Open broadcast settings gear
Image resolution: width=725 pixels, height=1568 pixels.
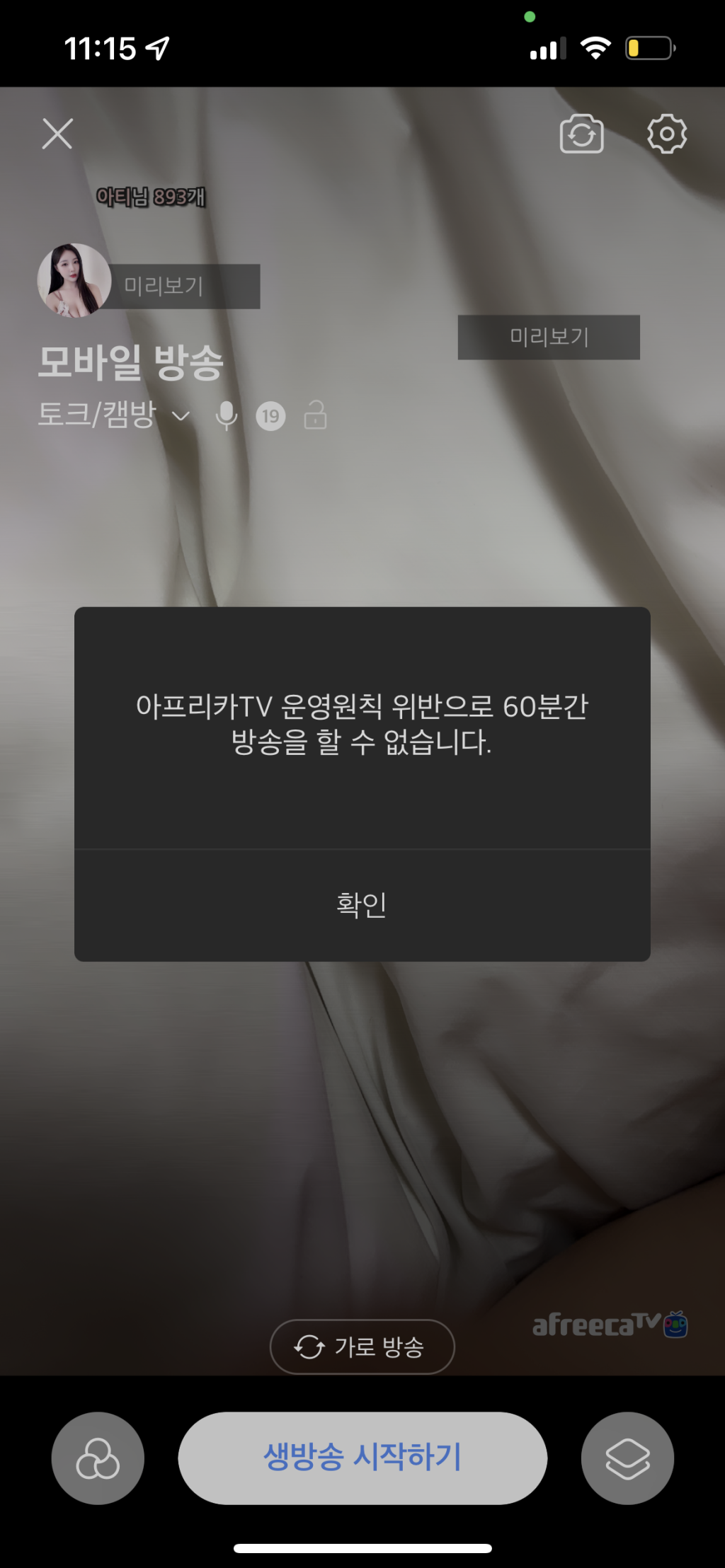(666, 134)
